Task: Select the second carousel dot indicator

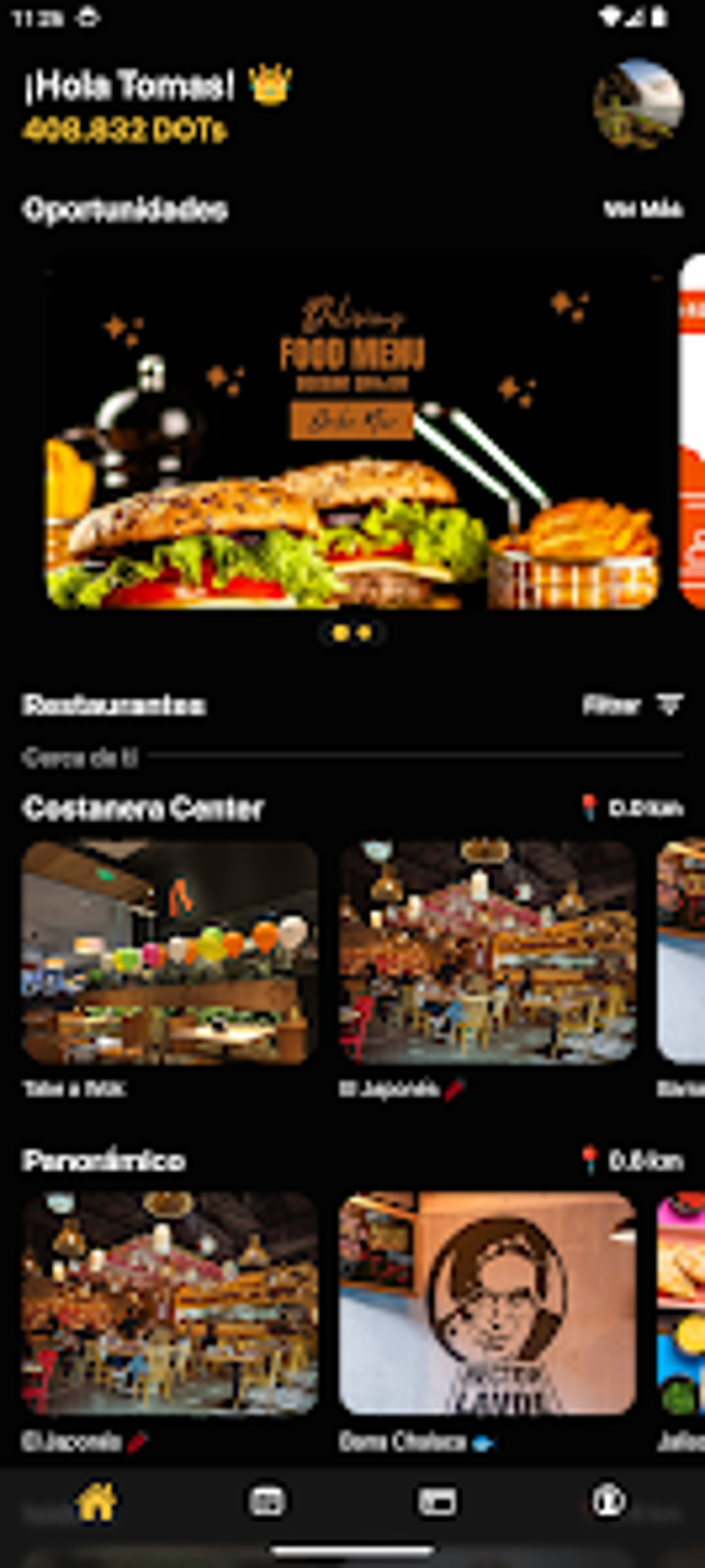Action: point(364,632)
